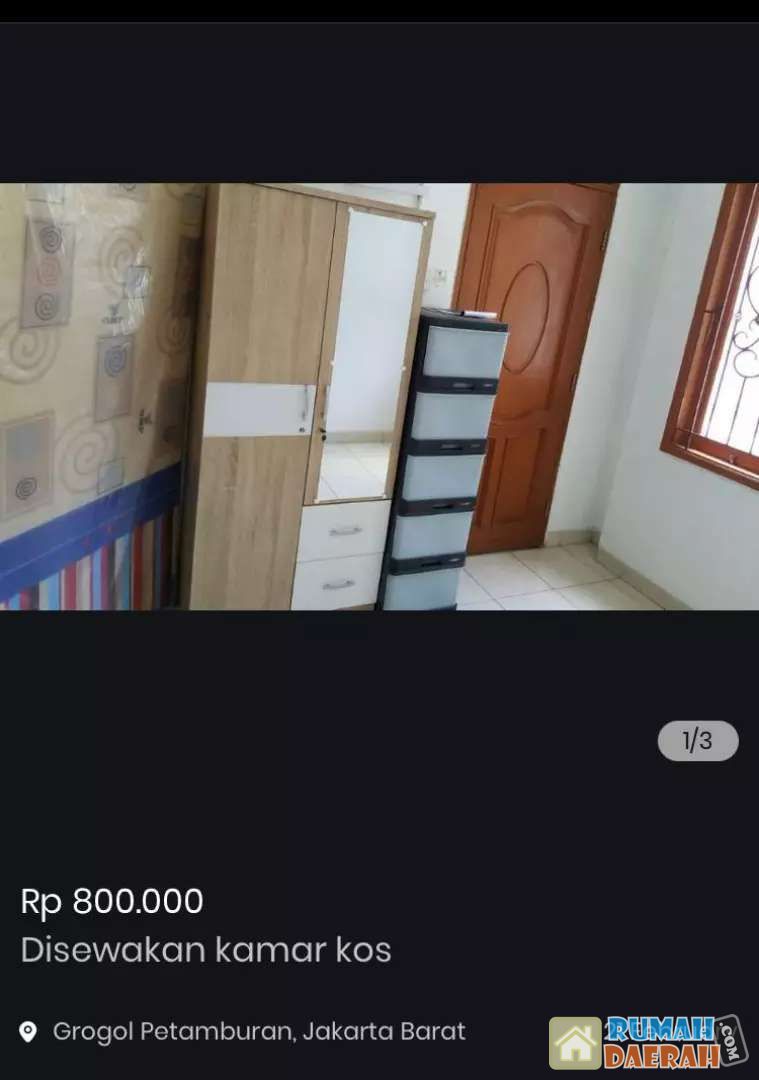759x1080 pixels.
Task: Click the house icon in the Rumah Daerah logo
Action: [576, 1045]
